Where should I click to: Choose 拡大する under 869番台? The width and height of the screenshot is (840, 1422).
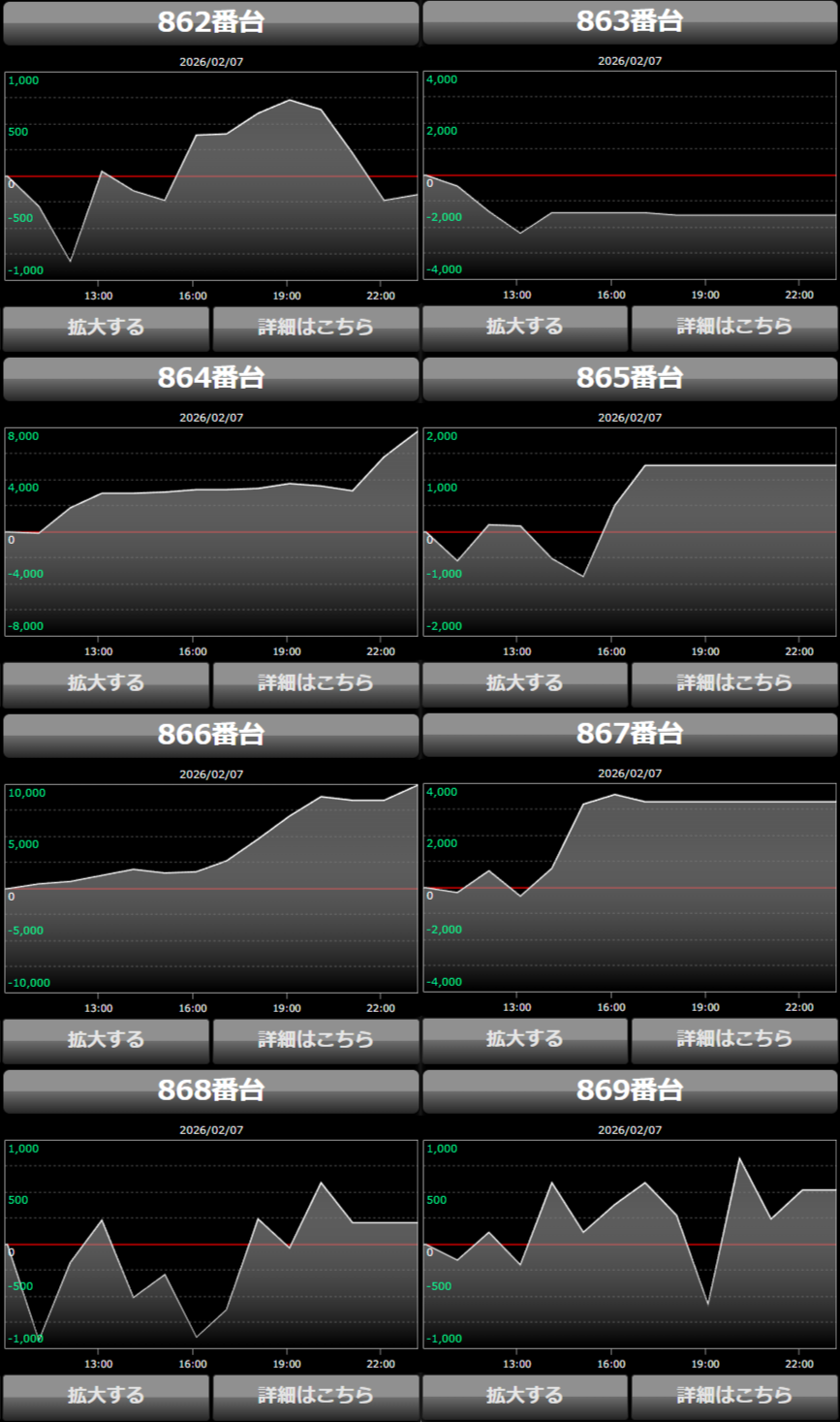524,1396
